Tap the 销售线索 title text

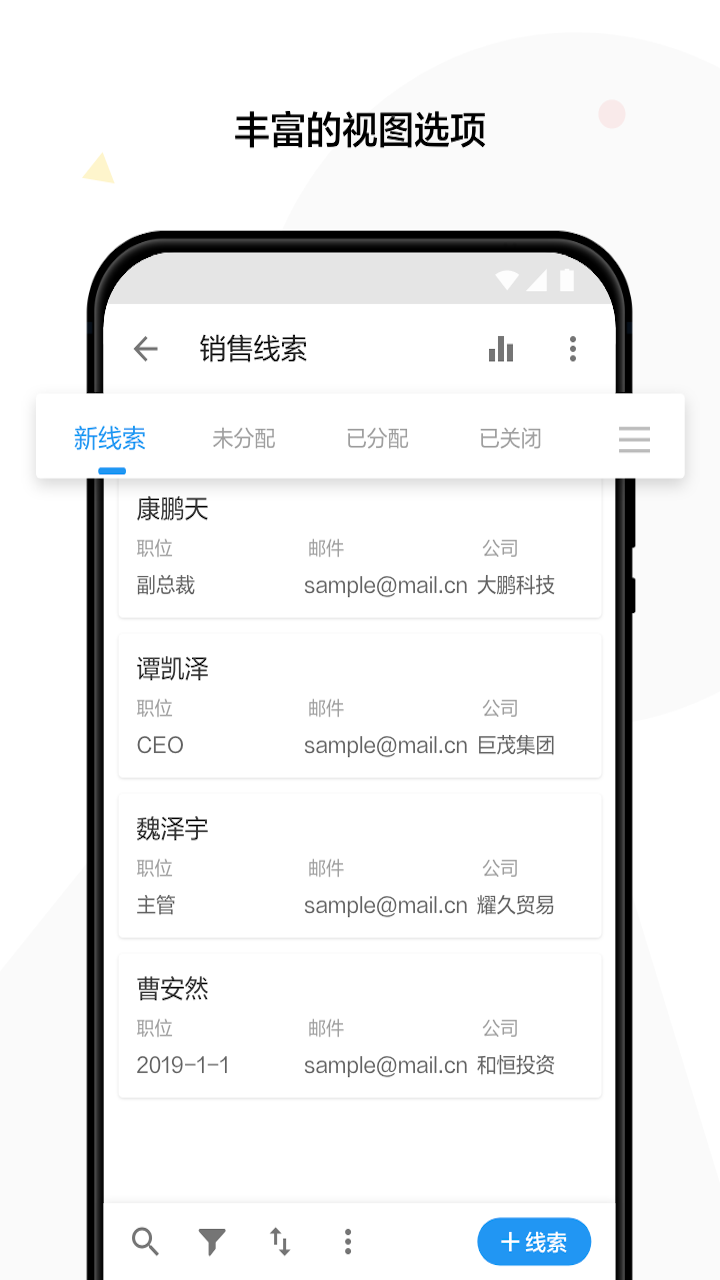coord(252,349)
